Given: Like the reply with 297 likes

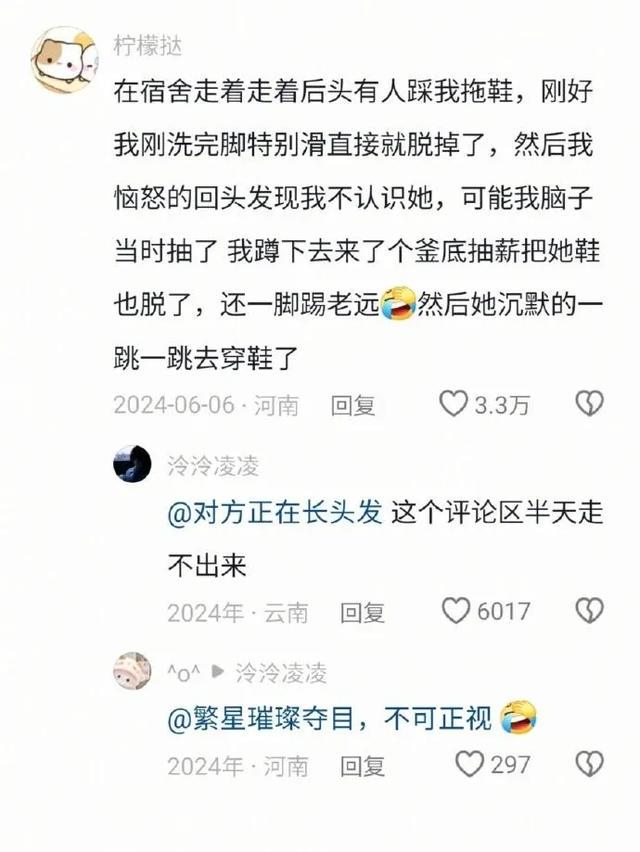Looking at the screenshot, I should click(468, 766).
